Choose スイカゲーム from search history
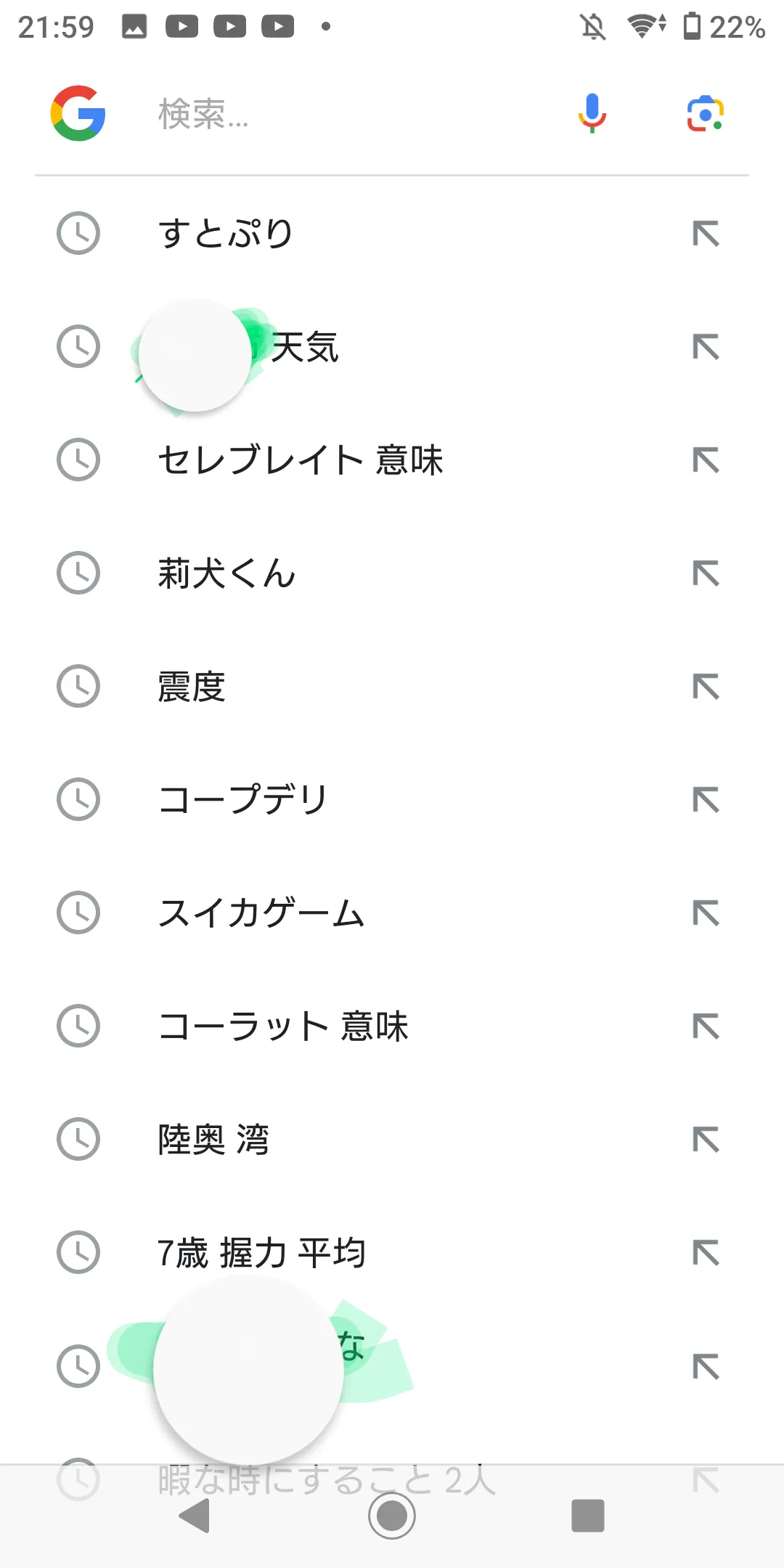The image size is (784, 1568). point(392,913)
